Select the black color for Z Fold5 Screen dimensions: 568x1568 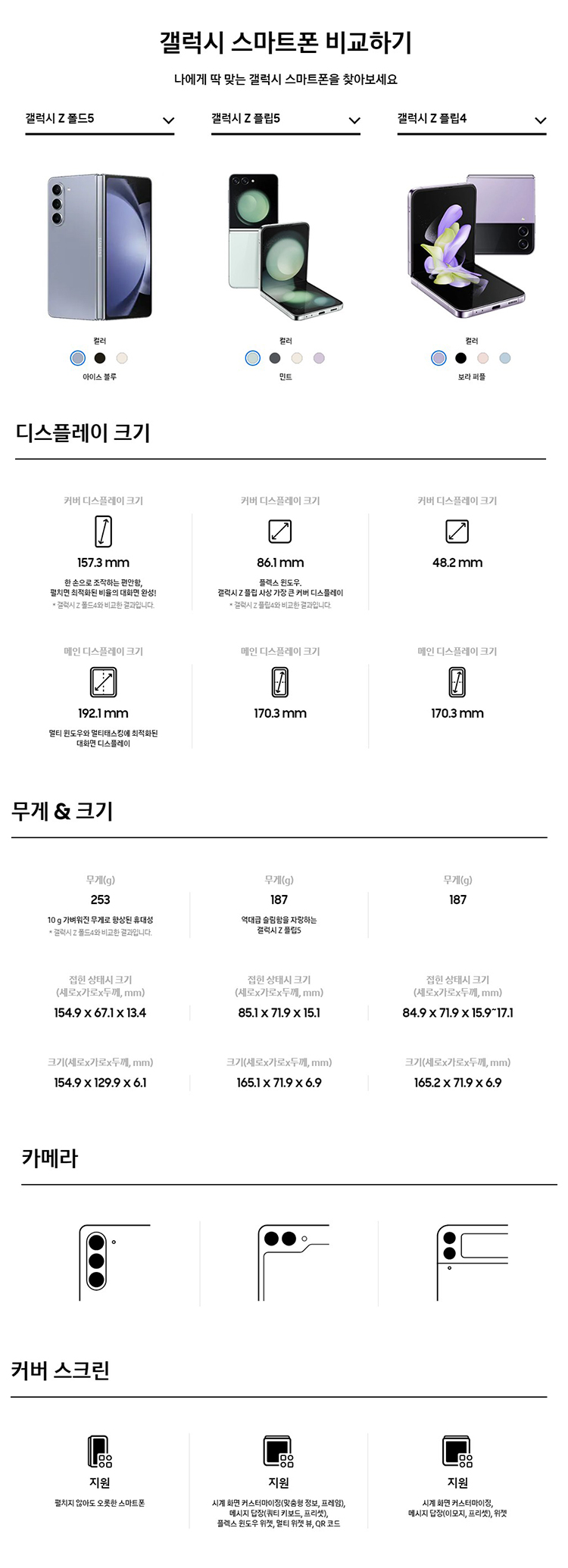tap(100, 358)
